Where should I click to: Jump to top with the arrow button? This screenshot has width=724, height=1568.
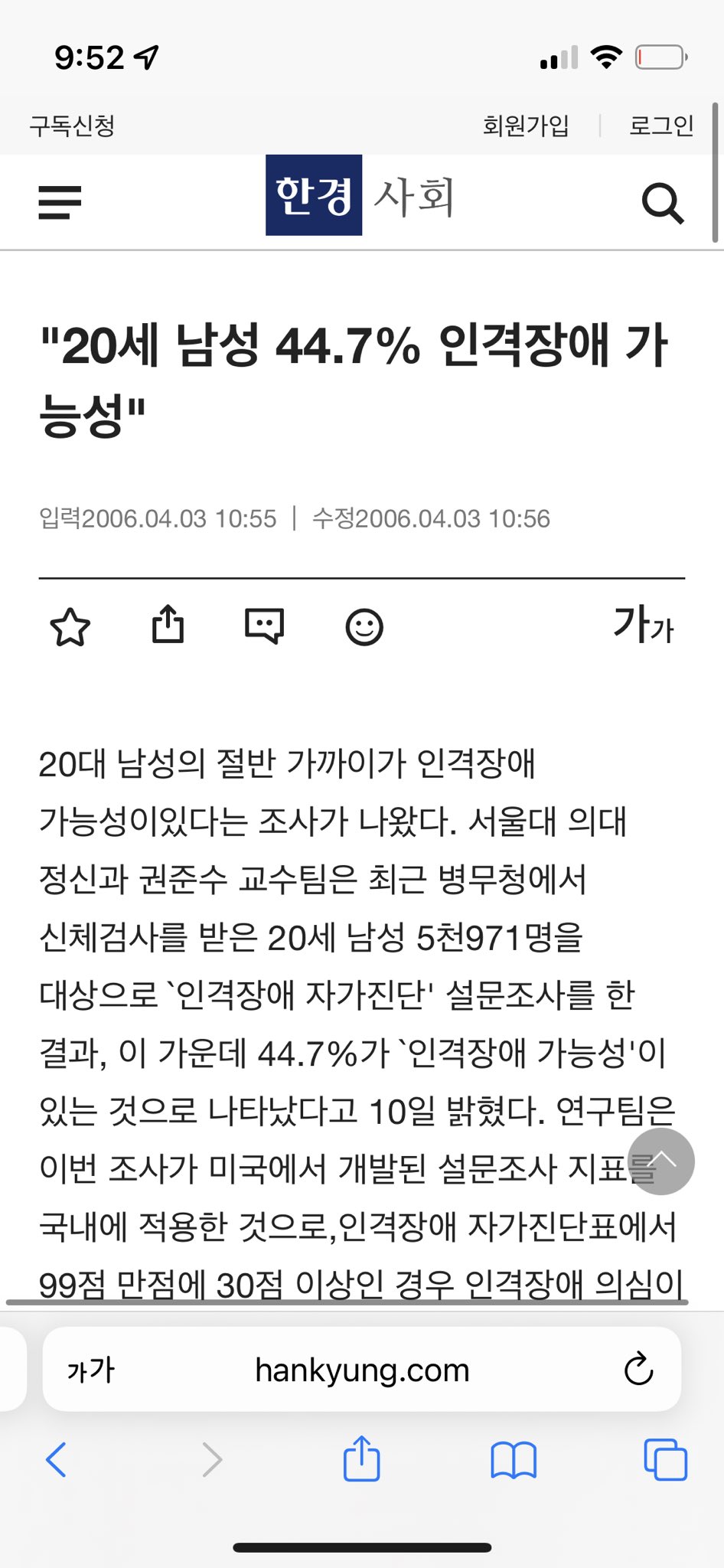(x=661, y=1161)
